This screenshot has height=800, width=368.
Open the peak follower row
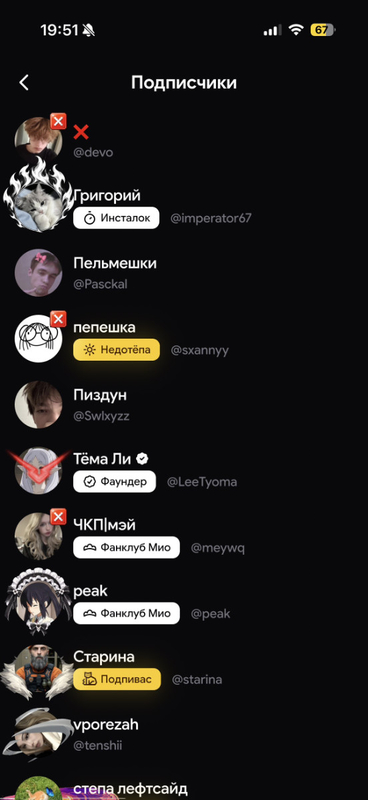click(x=184, y=602)
